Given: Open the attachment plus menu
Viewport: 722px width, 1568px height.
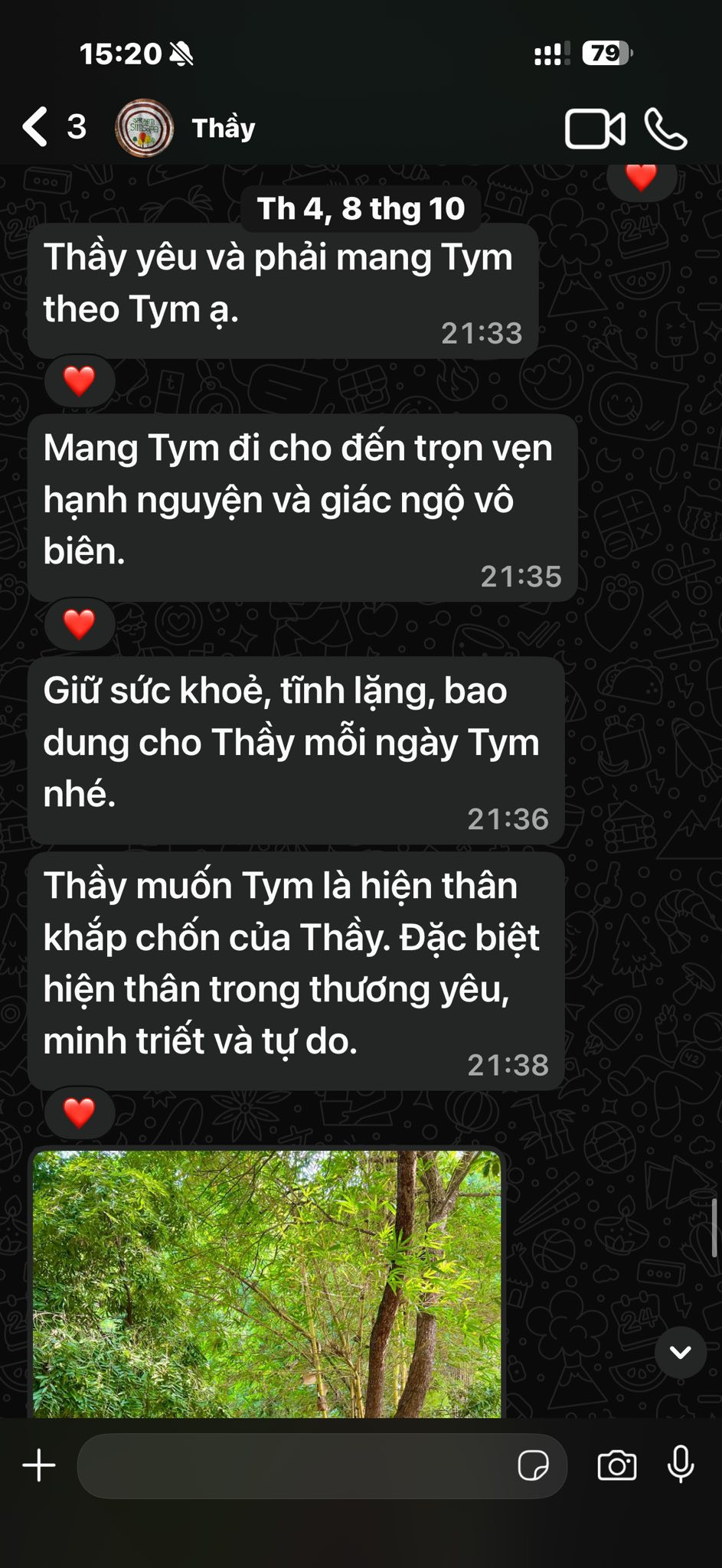Looking at the screenshot, I should coord(39,1465).
